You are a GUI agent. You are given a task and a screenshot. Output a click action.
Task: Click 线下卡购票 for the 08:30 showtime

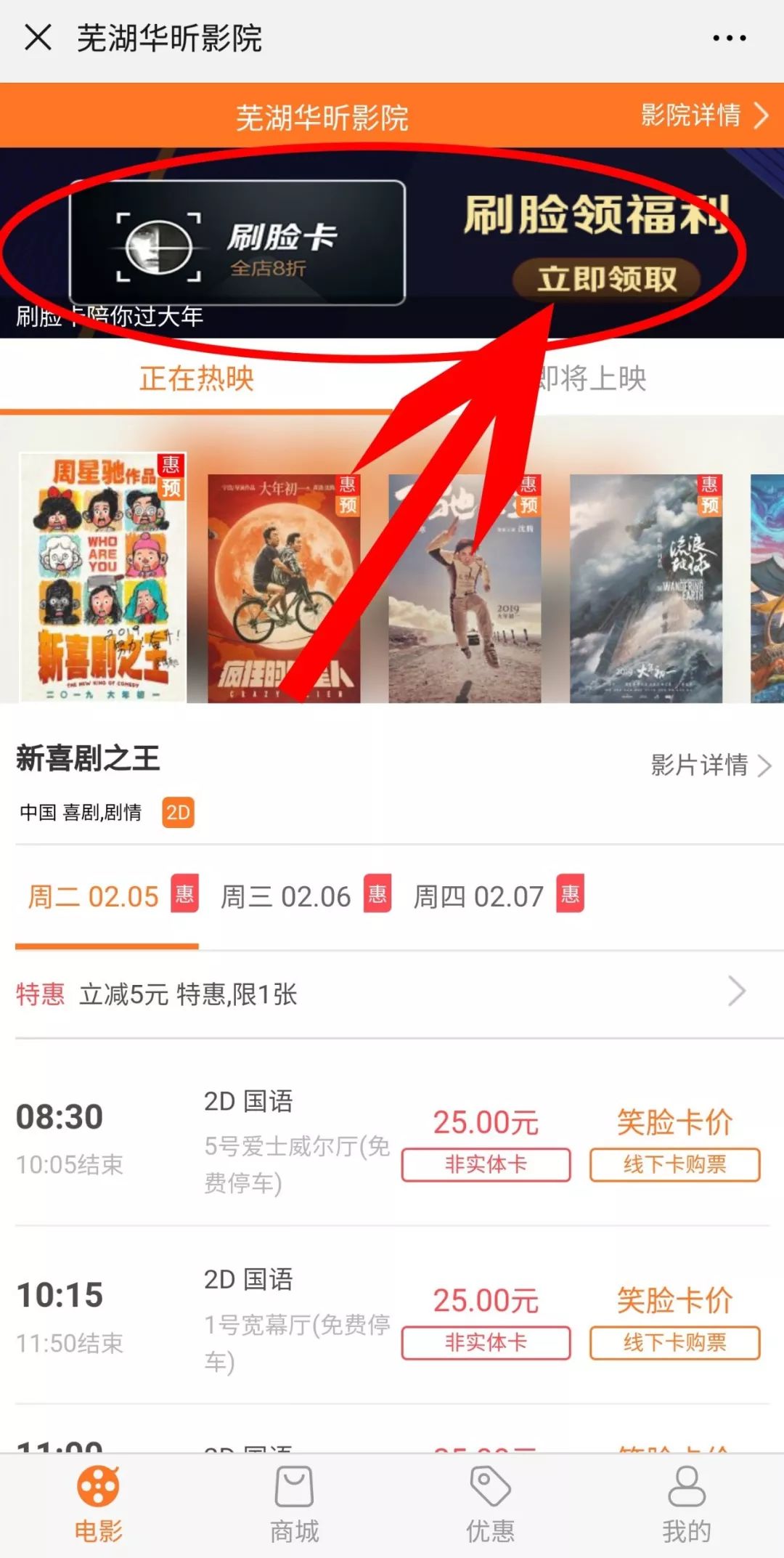click(x=674, y=1166)
